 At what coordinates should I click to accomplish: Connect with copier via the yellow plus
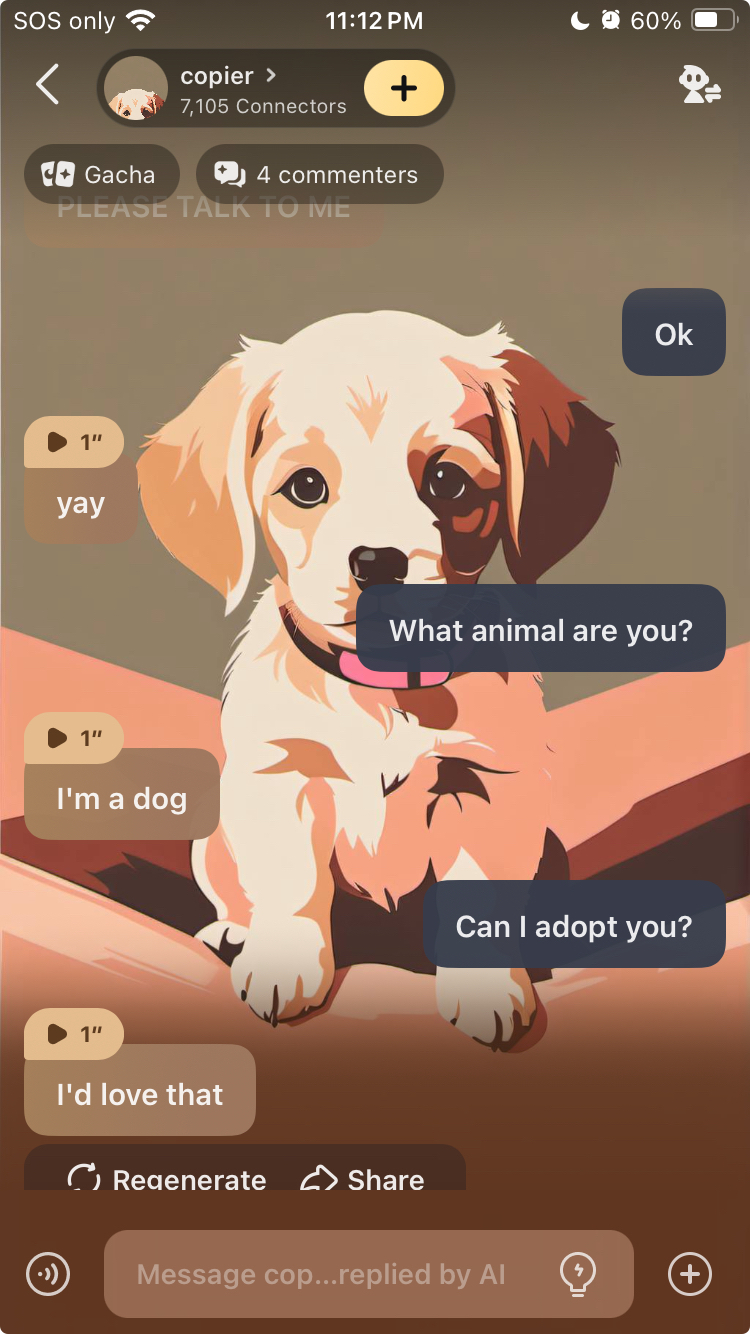click(x=403, y=88)
